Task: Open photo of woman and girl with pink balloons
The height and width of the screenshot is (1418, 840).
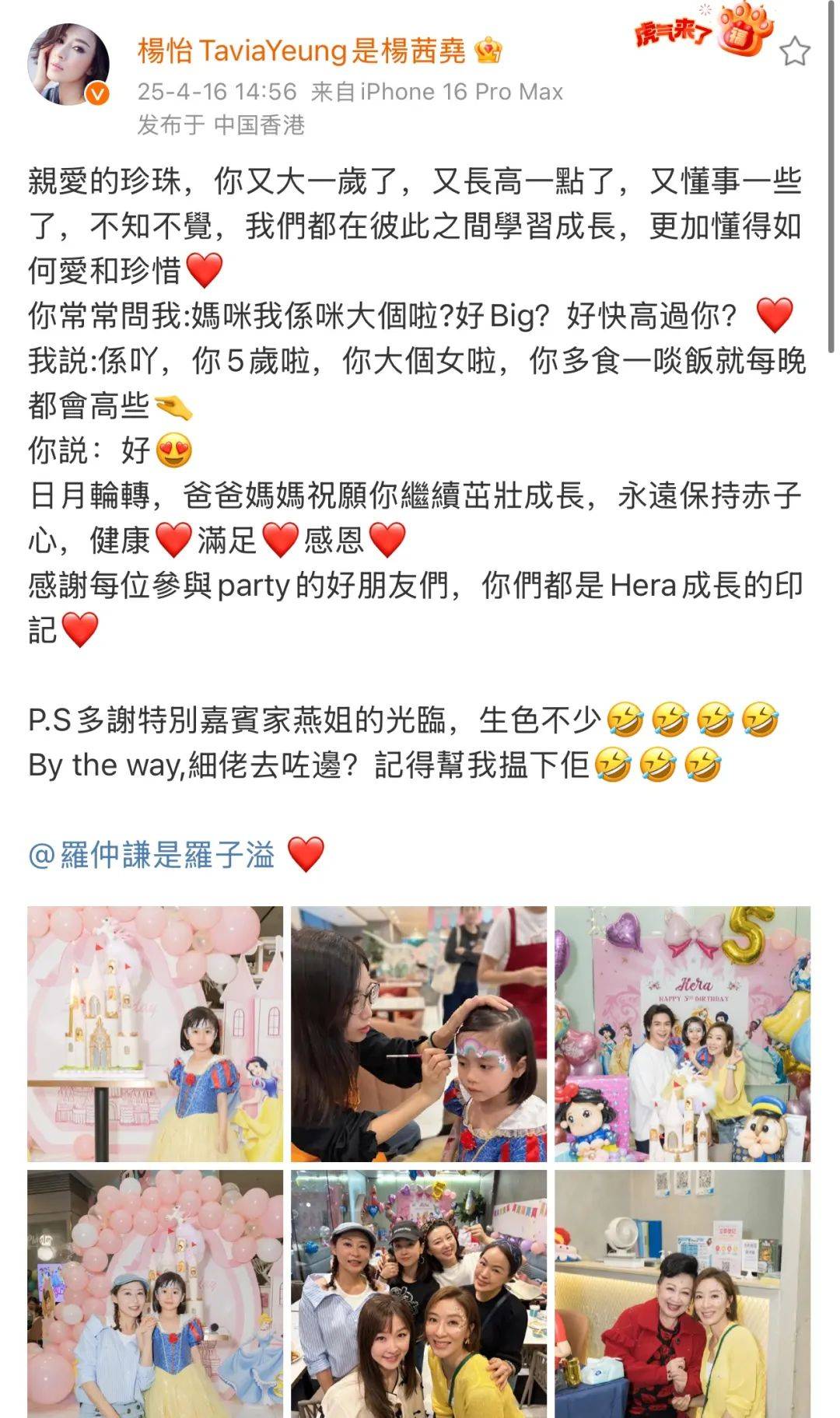Action: click(155, 1293)
